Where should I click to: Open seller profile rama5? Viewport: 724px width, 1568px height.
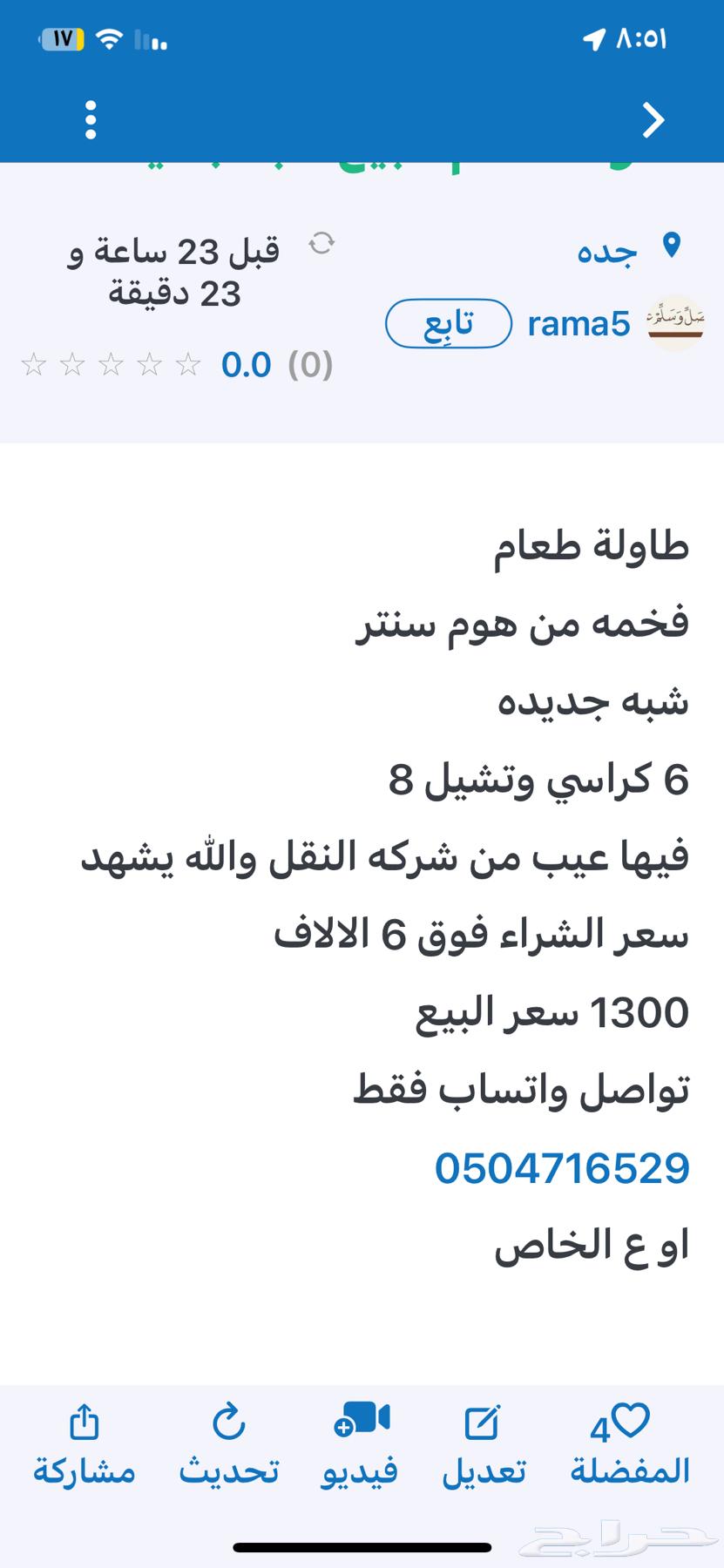[x=579, y=323]
